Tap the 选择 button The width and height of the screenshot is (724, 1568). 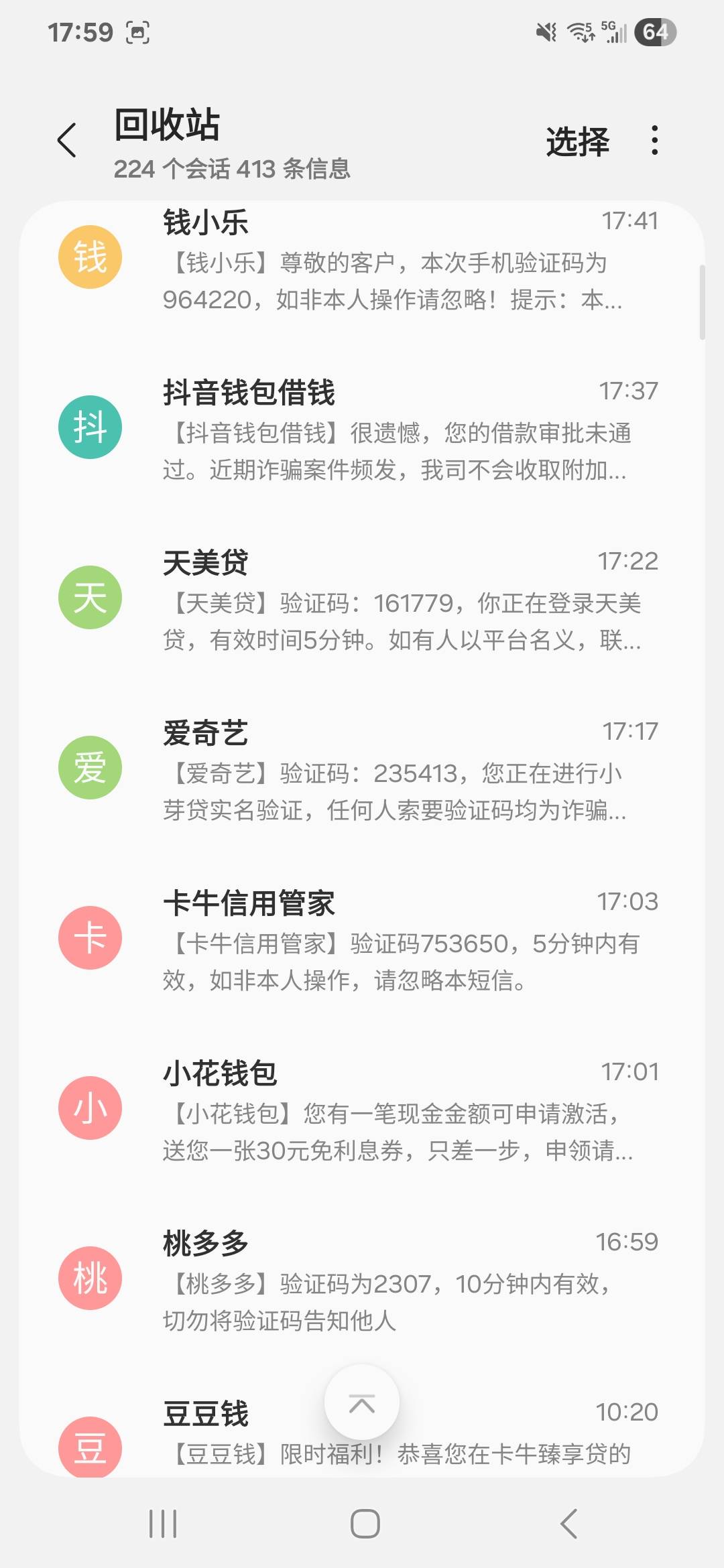577,141
